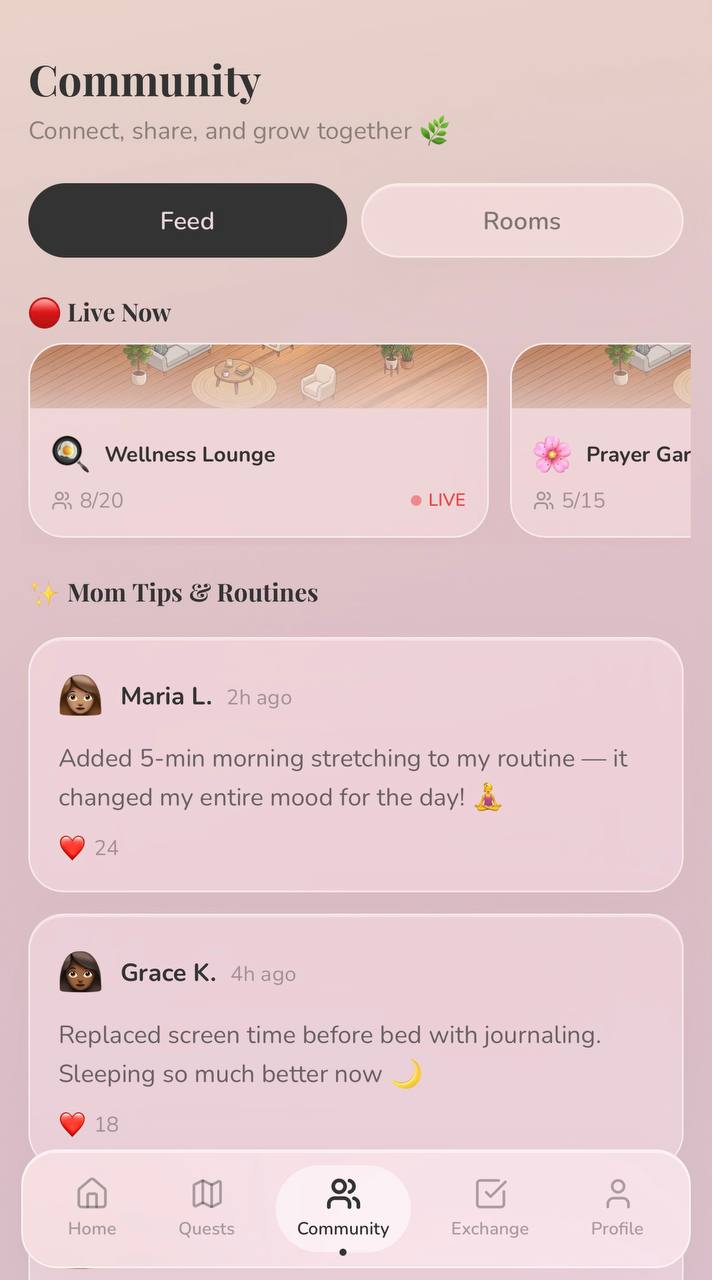Open the Exchange tab
Image resolution: width=712 pixels, height=1280 pixels.
(490, 1207)
